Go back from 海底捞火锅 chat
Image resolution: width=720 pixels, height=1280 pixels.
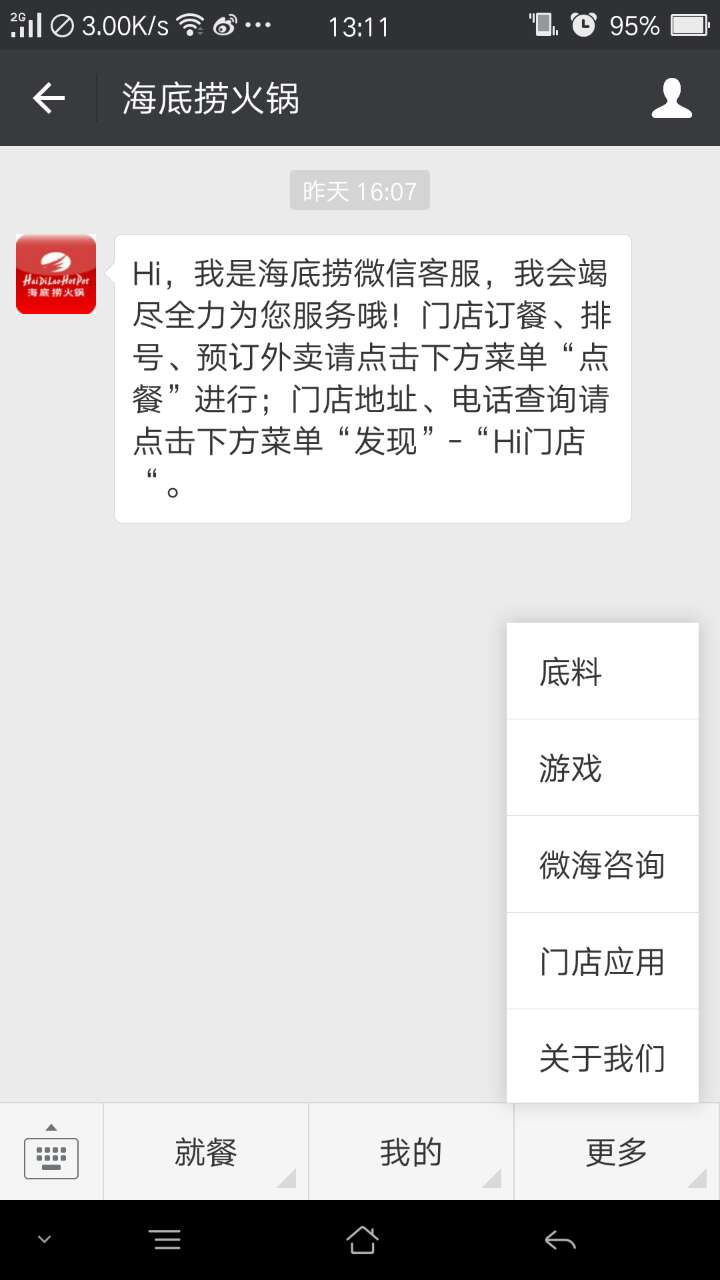(x=49, y=98)
